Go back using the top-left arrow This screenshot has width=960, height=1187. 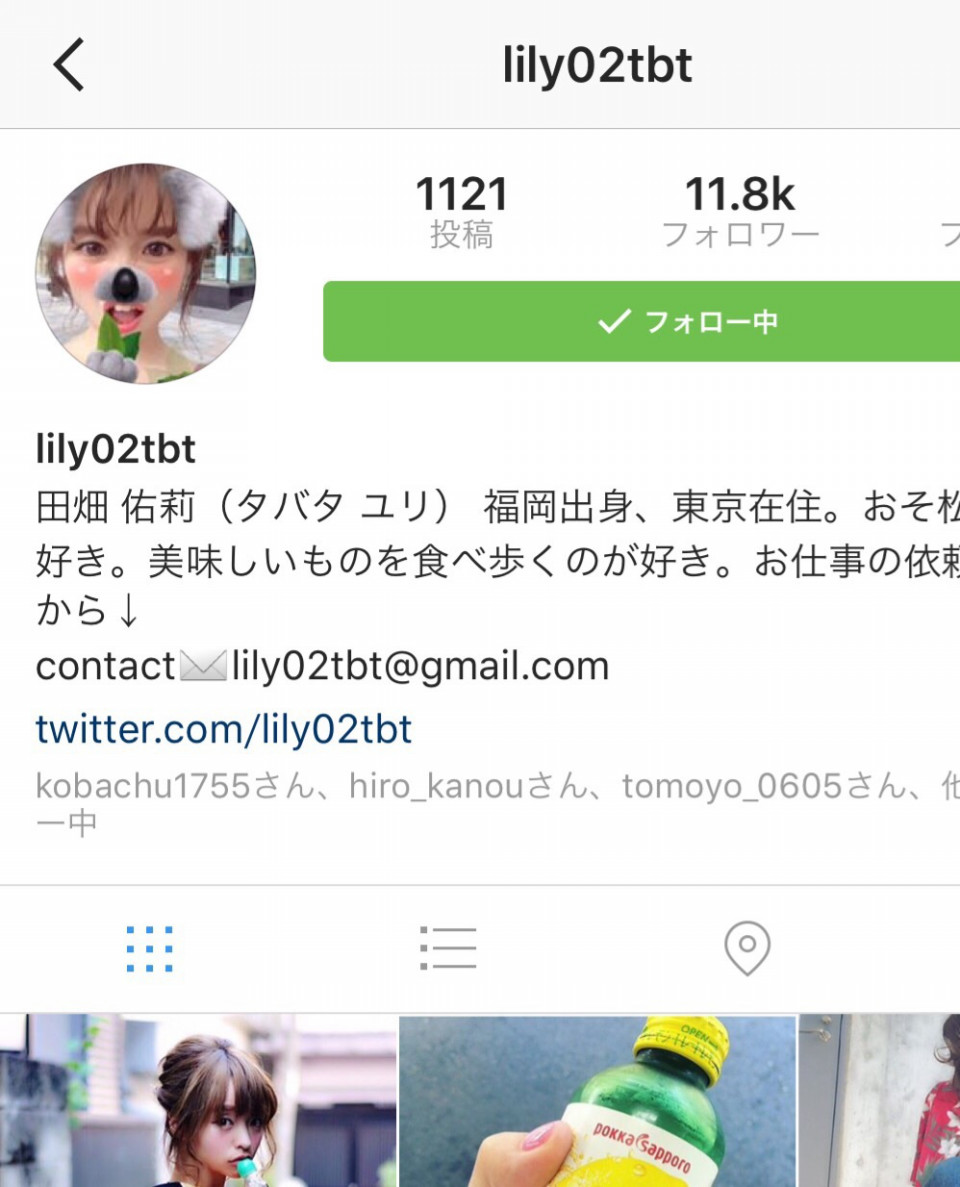tap(69, 66)
